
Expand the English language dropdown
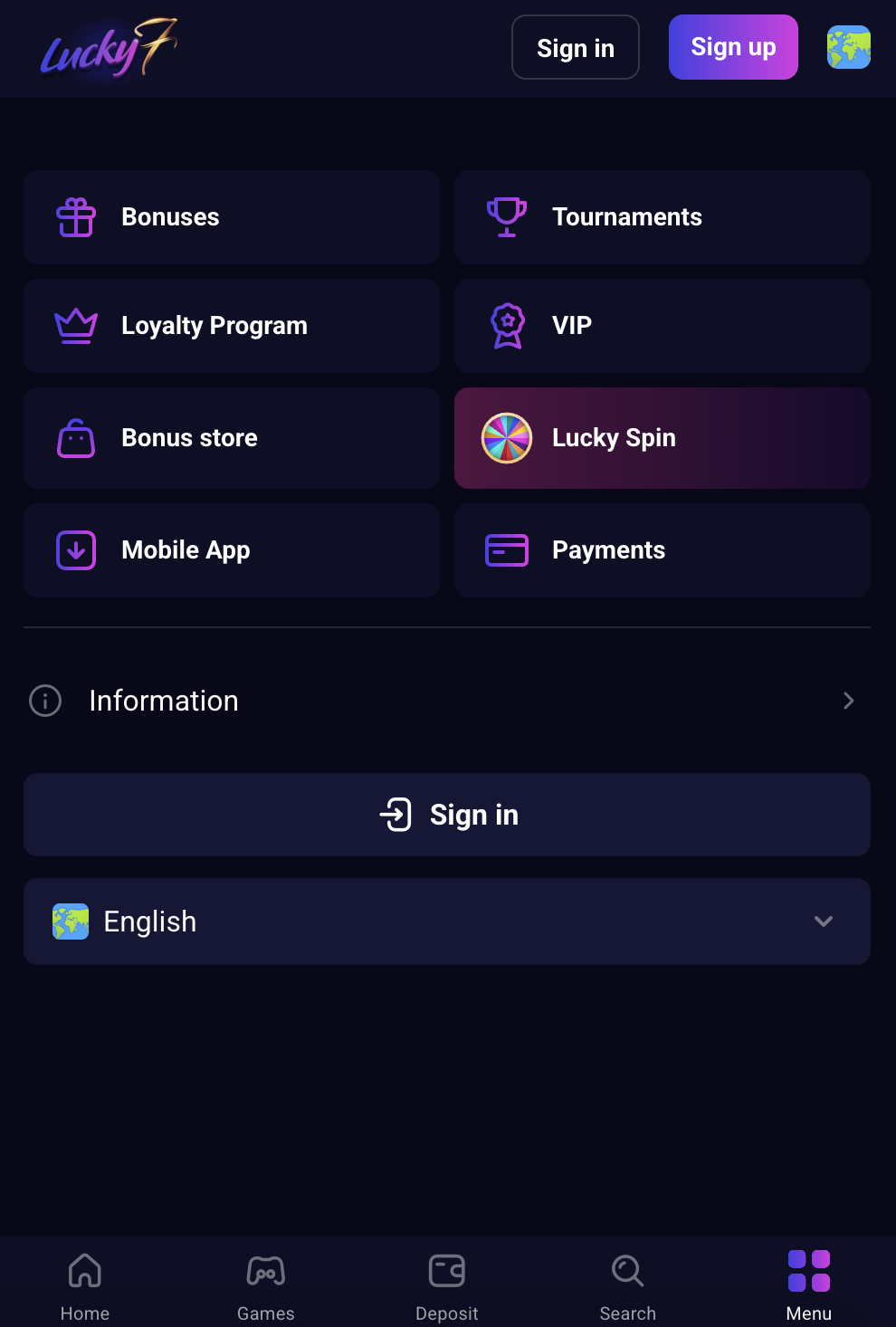824,921
